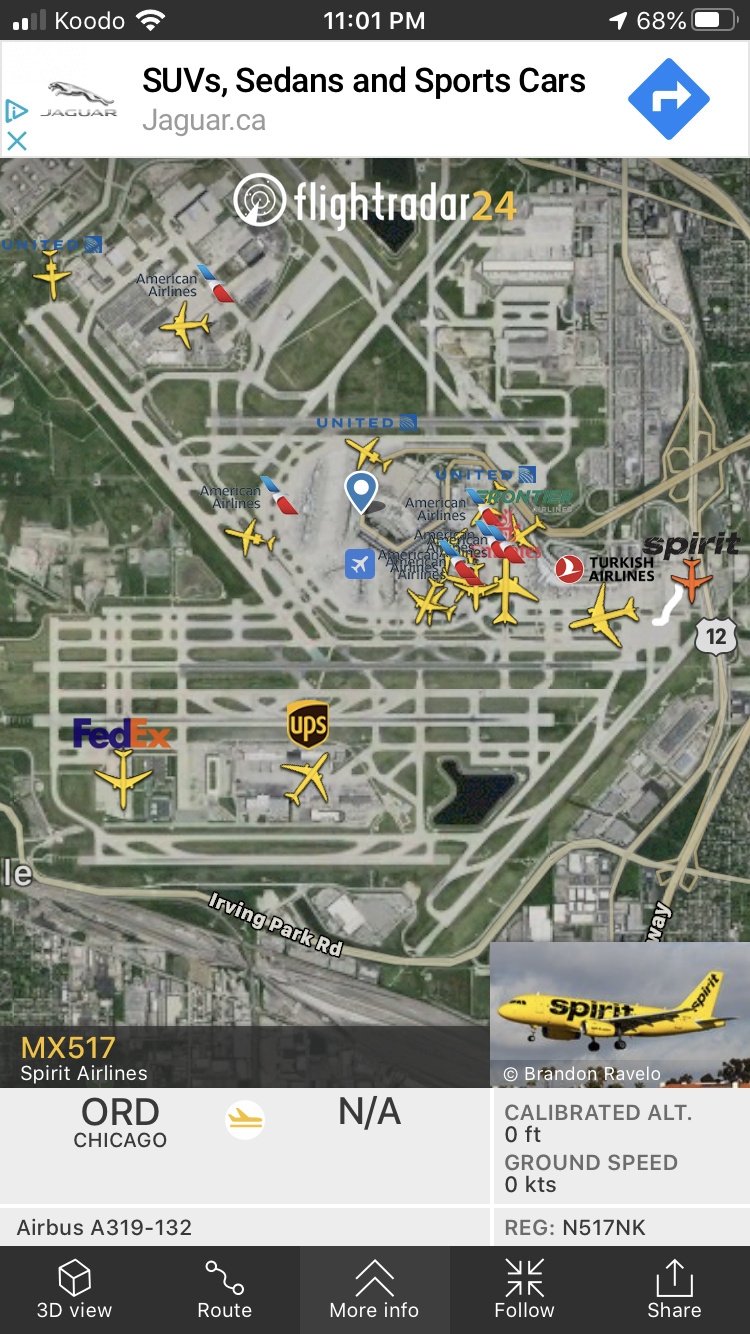Select the FedEx plane on the map

point(123,778)
